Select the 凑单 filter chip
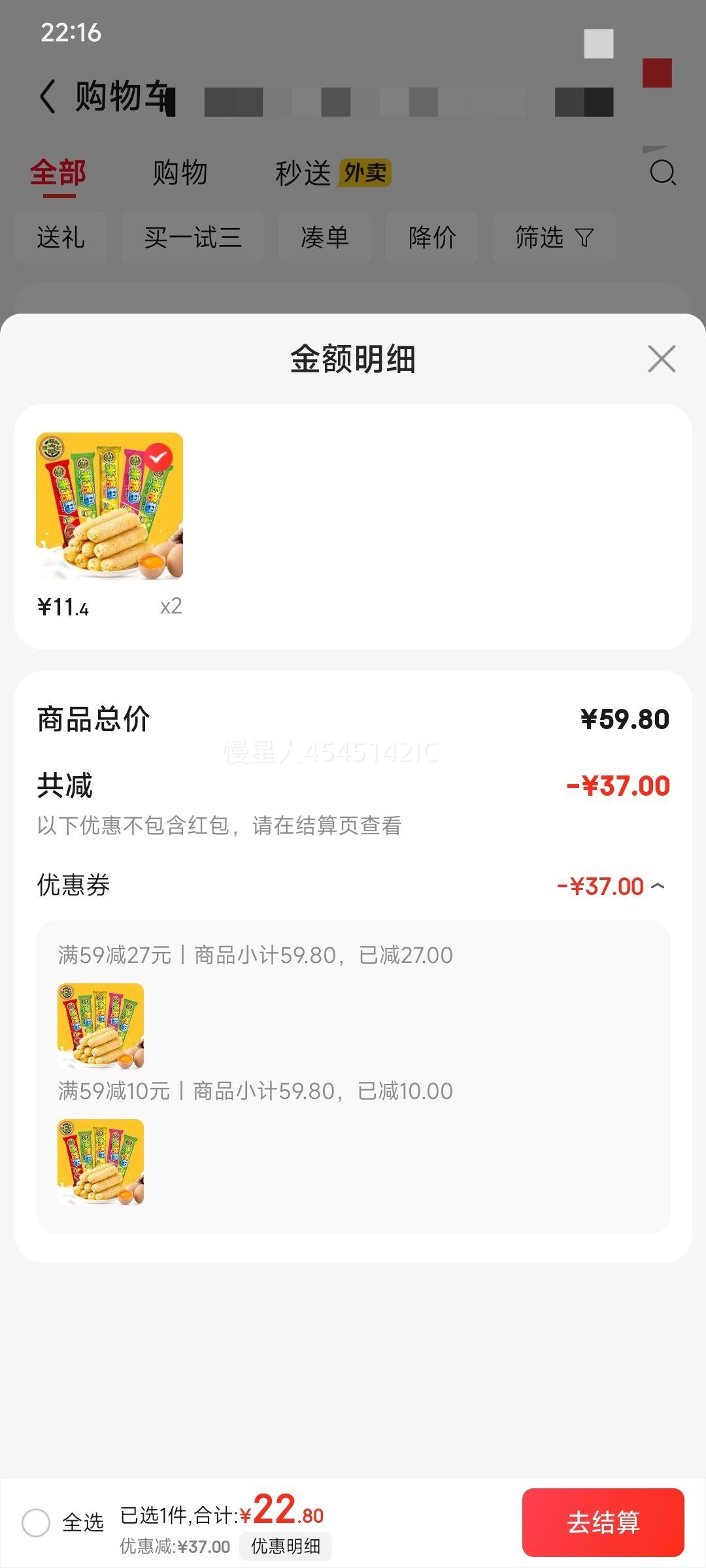Image resolution: width=706 pixels, height=1568 pixels. tap(324, 238)
